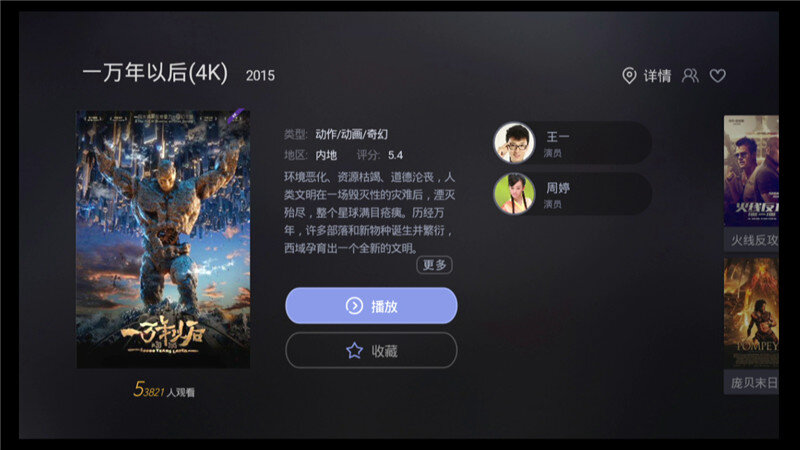Open the cast people icon
Image resolution: width=800 pixels, height=450 pixels.
coord(690,76)
